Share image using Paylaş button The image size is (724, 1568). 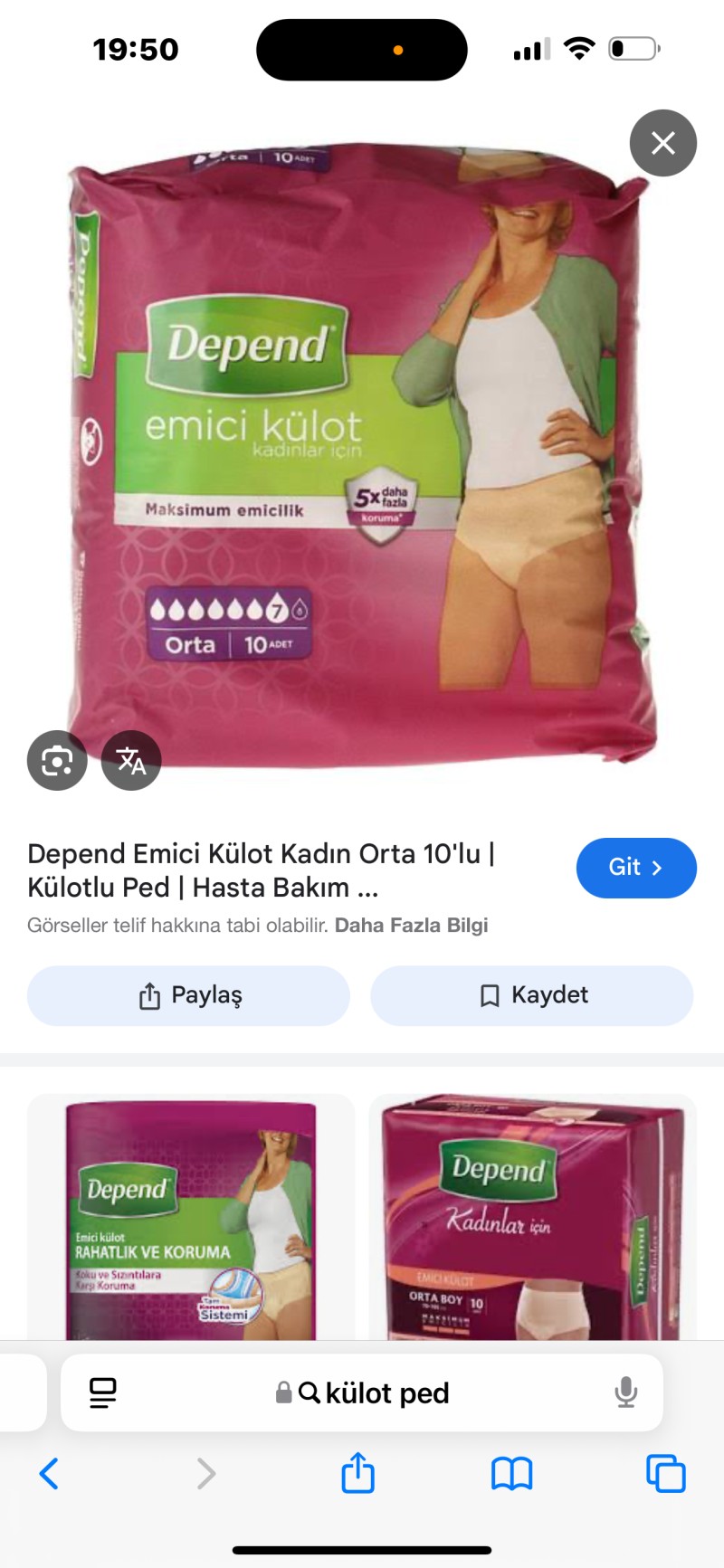pyautogui.click(x=188, y=995)
